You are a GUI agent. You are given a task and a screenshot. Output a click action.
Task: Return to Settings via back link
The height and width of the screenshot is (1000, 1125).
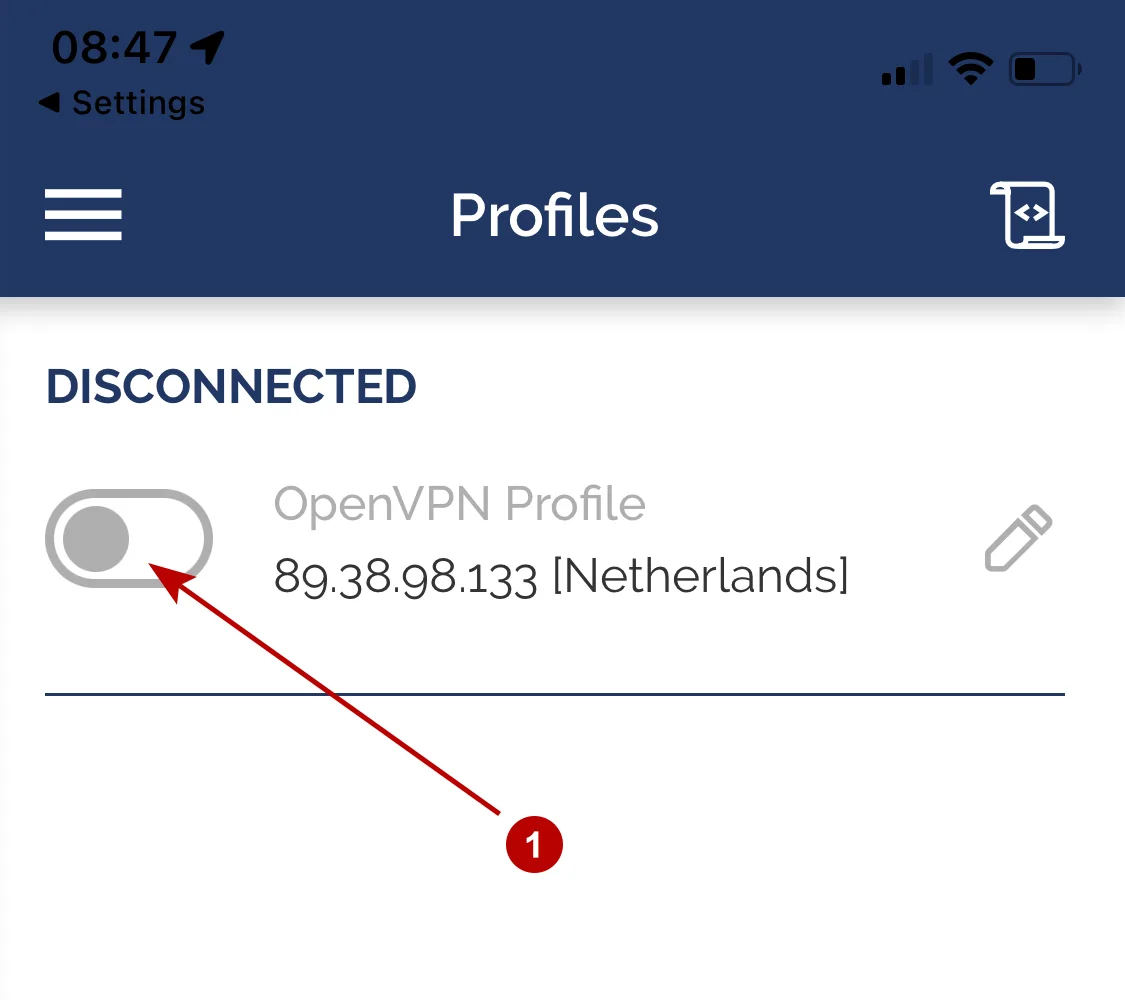coord(122,102)
